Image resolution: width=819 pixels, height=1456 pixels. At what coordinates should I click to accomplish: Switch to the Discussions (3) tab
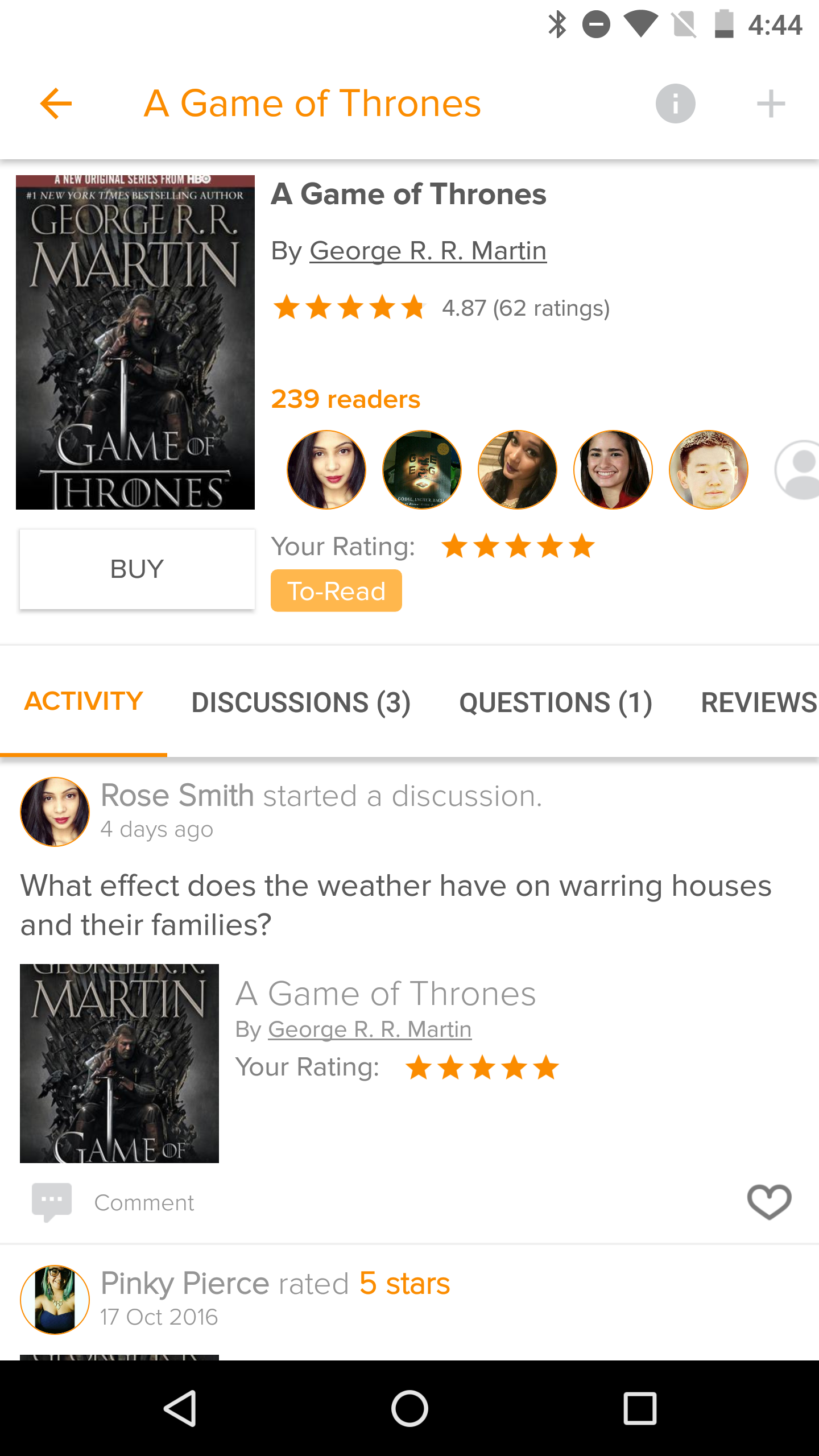coord(301,702)
